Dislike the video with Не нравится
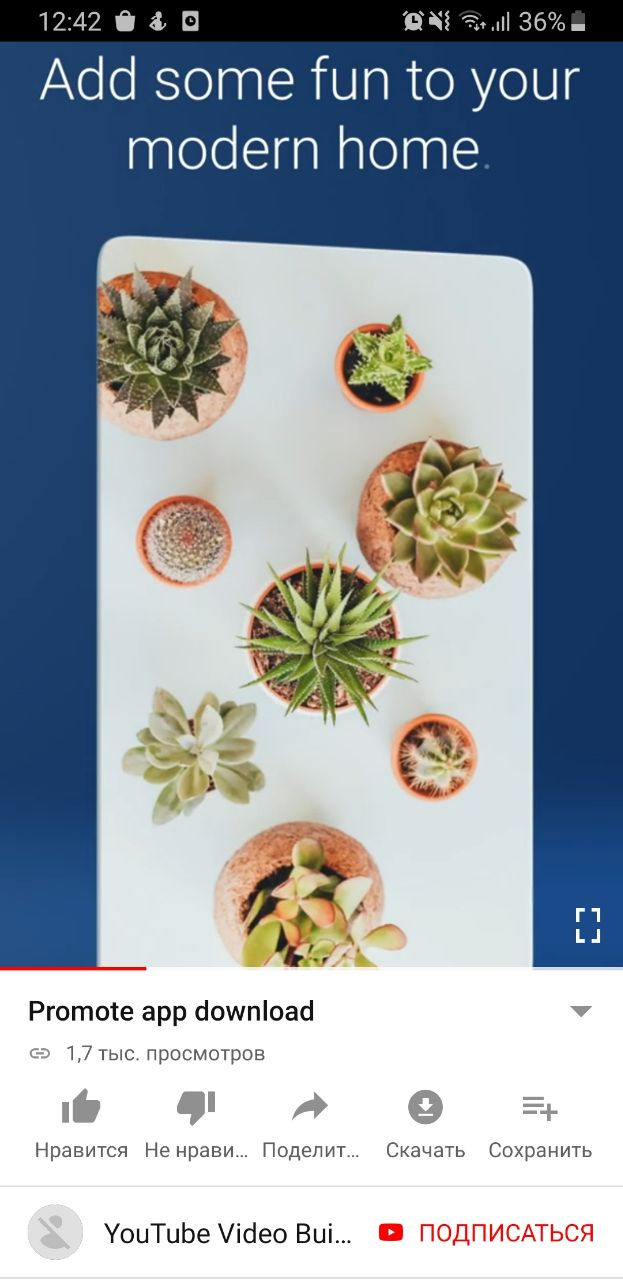623x1280 pixels. pyautogui.click(x=196, y=1124)
